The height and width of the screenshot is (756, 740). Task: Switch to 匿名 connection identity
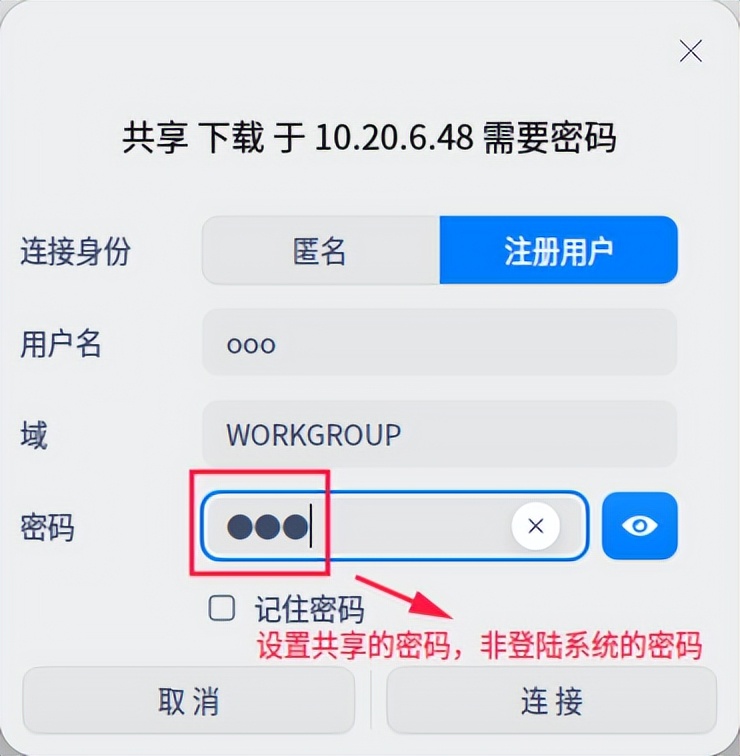(320, 251)
